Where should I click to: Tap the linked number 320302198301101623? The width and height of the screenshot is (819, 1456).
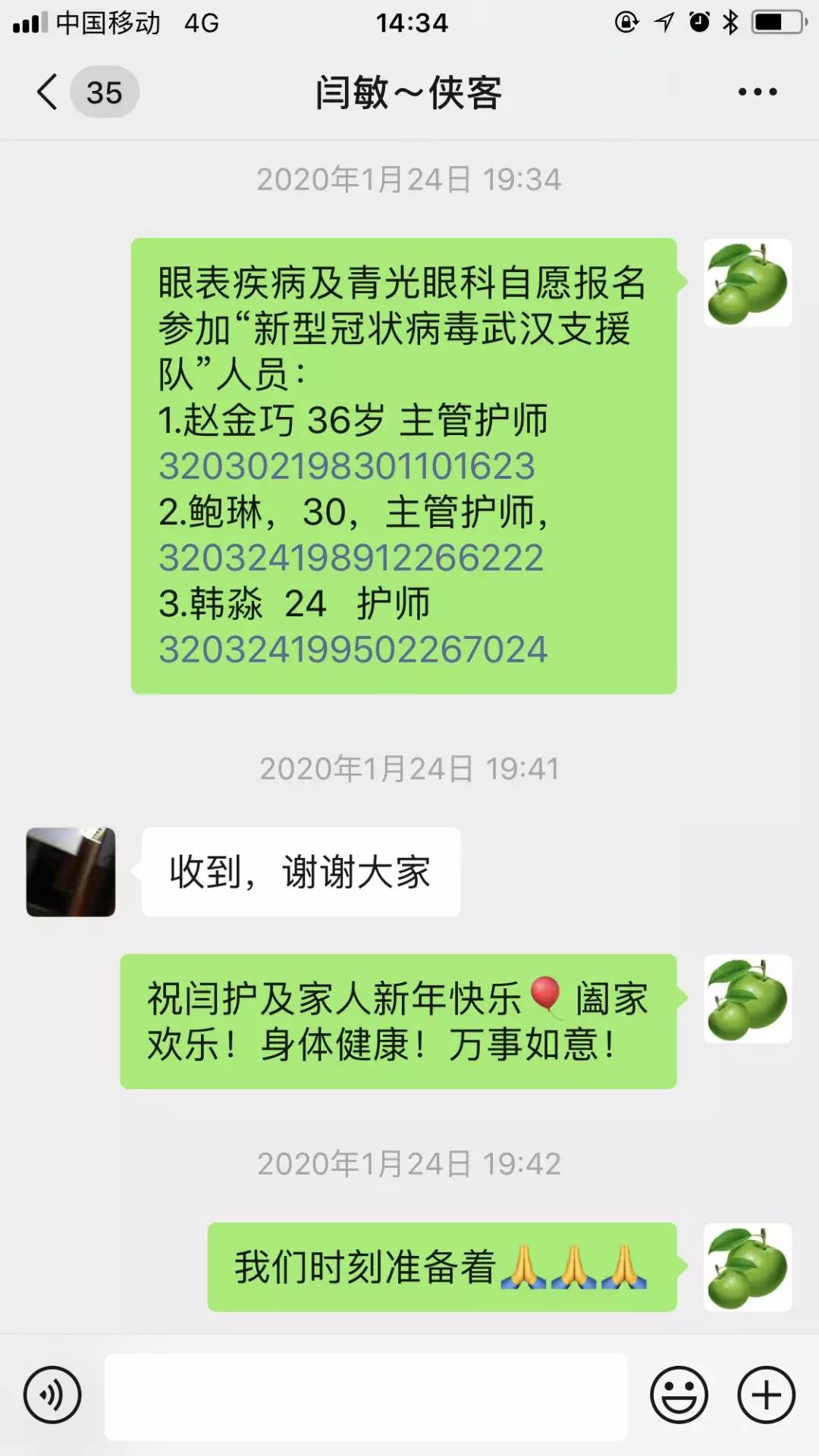point(347,466)
